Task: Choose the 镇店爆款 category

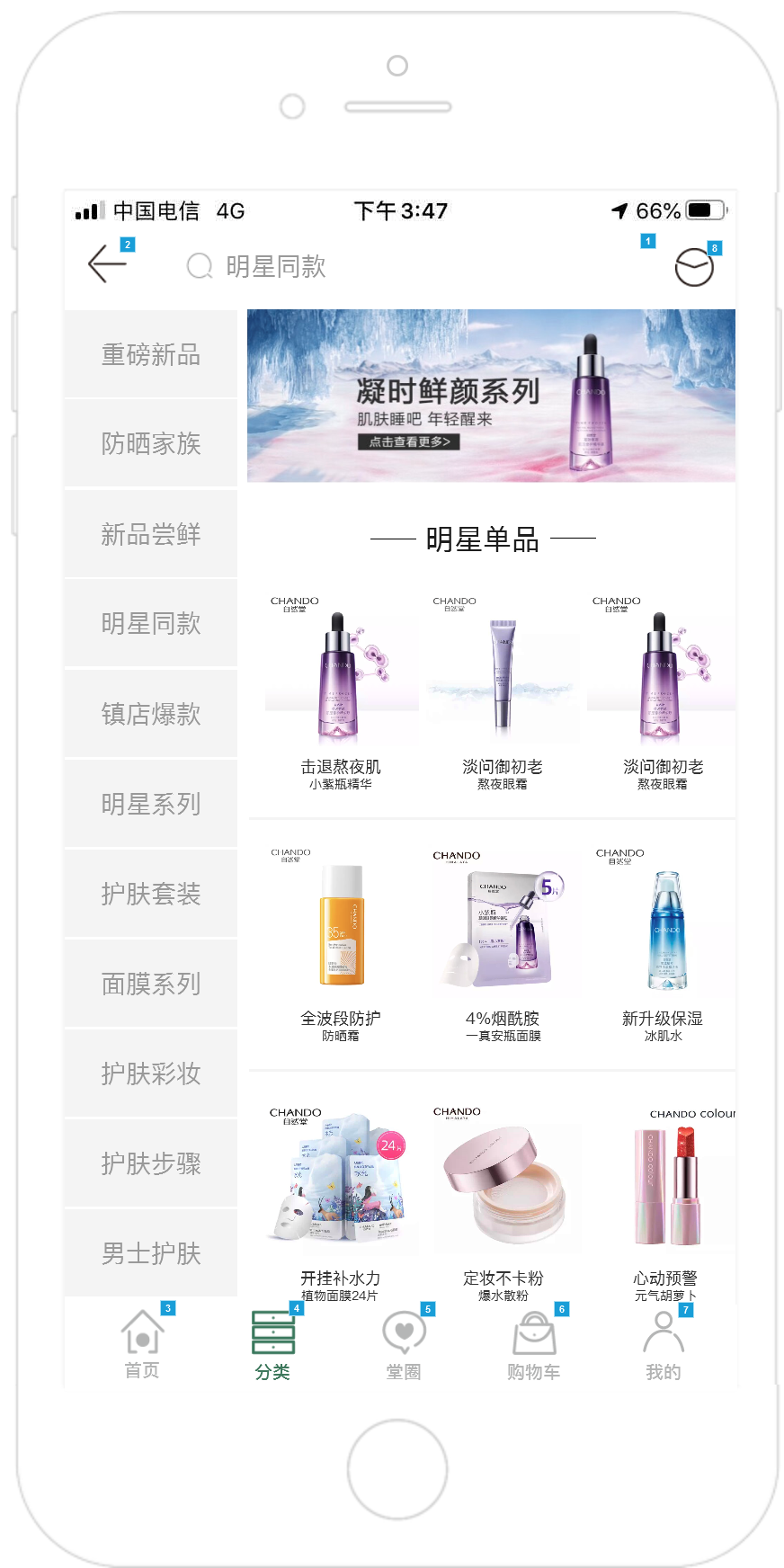Action: point(151,714)
